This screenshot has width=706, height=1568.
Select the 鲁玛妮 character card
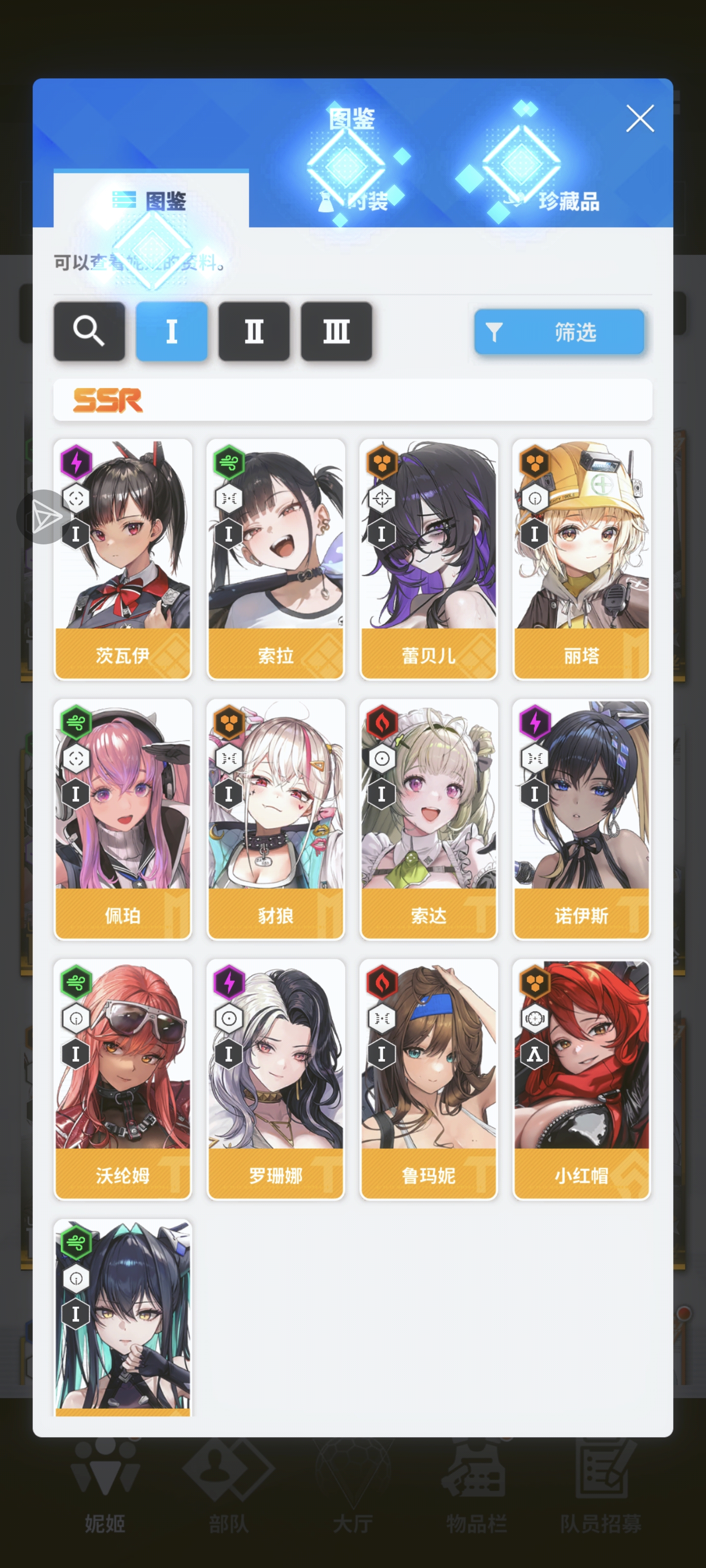point(428,1078)
